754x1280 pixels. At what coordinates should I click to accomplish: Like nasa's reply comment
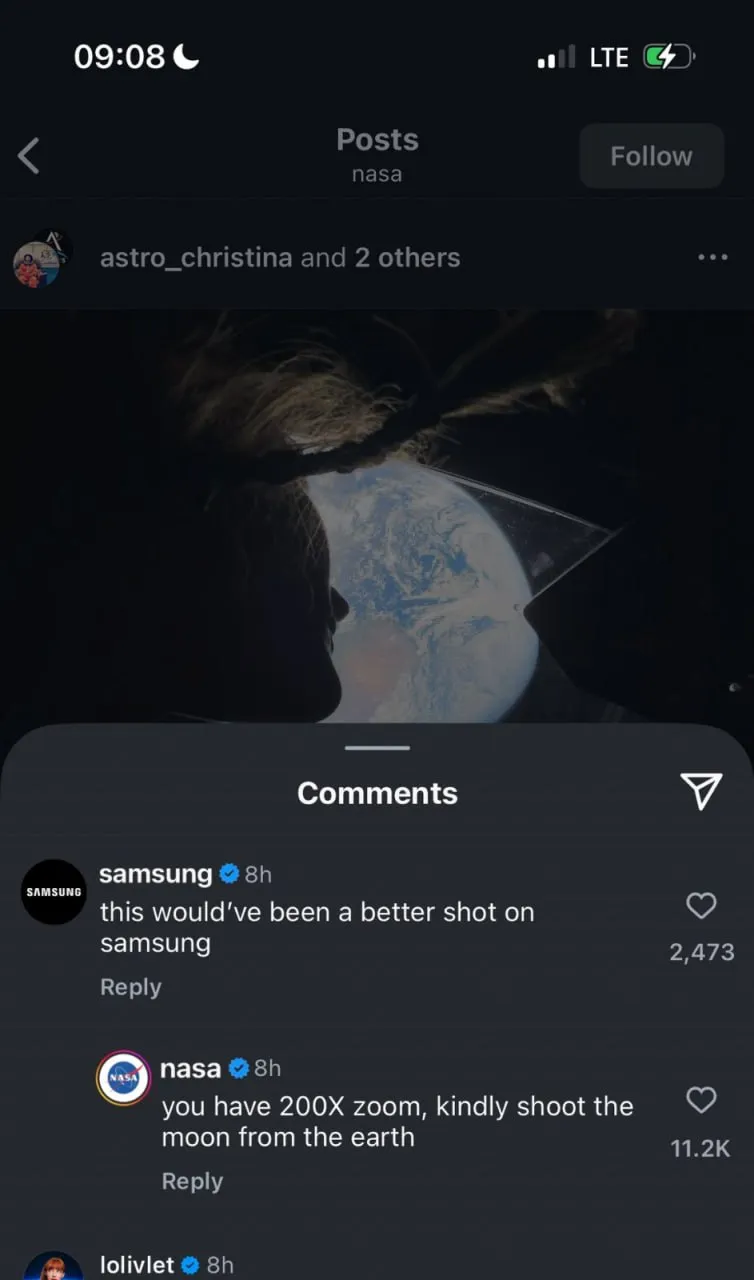(701, 1100)
